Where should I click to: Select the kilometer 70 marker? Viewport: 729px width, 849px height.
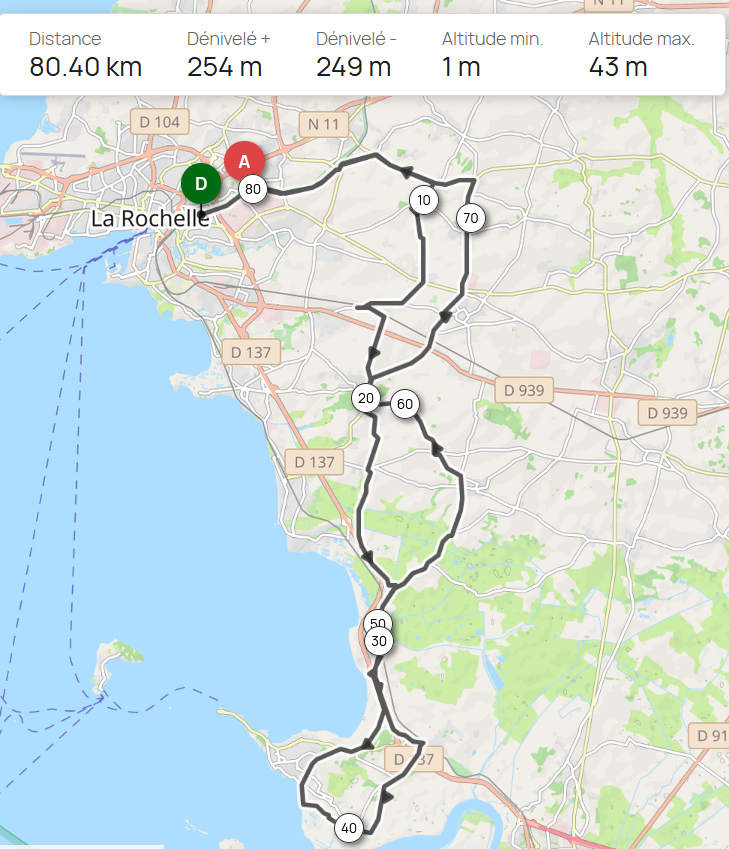tap(471, 217)
